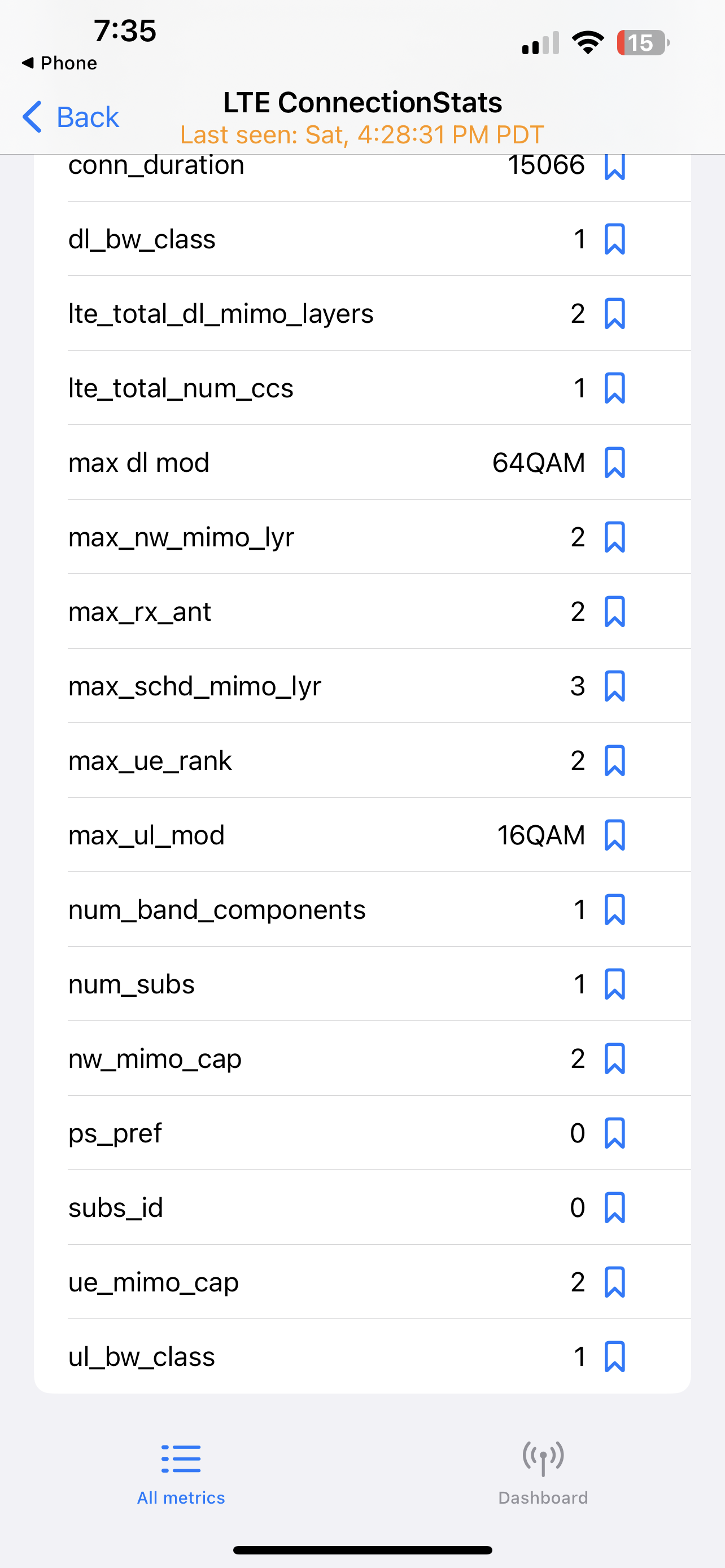Viewport: 725px width, 1568px height.
Task: Return to the Phone app via status bar
Action: (59, 63)
